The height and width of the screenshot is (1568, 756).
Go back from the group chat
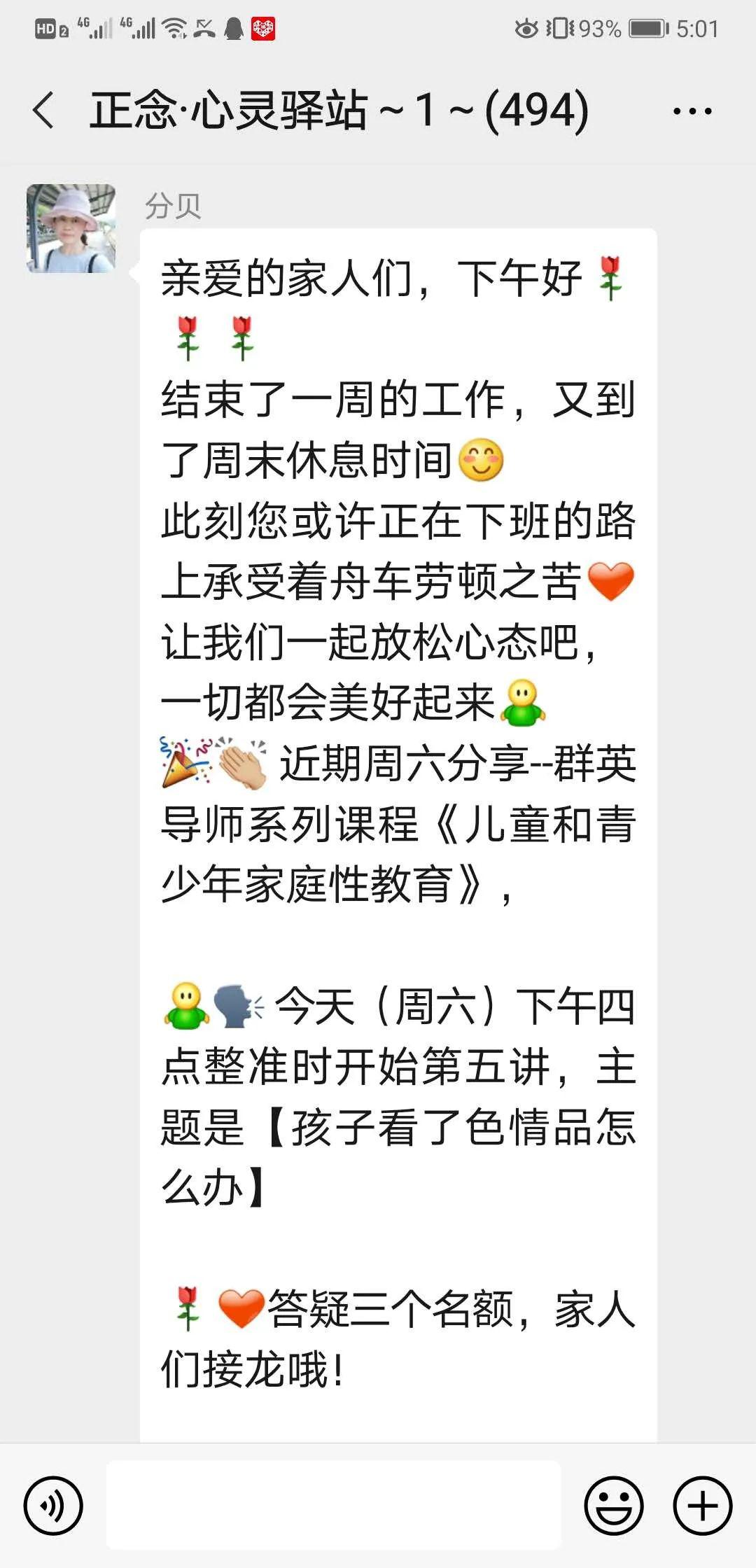click(x=43, y=111)
